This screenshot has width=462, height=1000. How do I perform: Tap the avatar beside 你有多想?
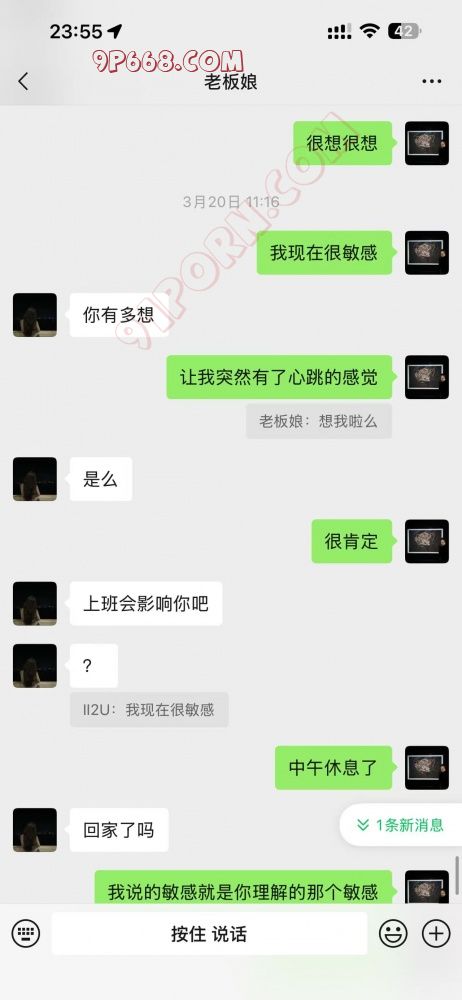35,315
